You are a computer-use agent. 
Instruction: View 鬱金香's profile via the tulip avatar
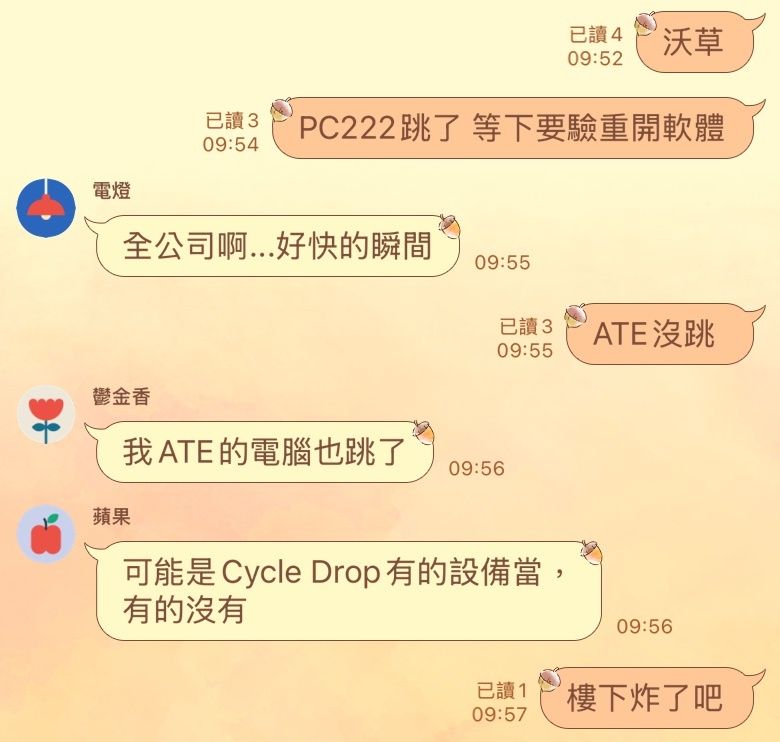point(46,414)
